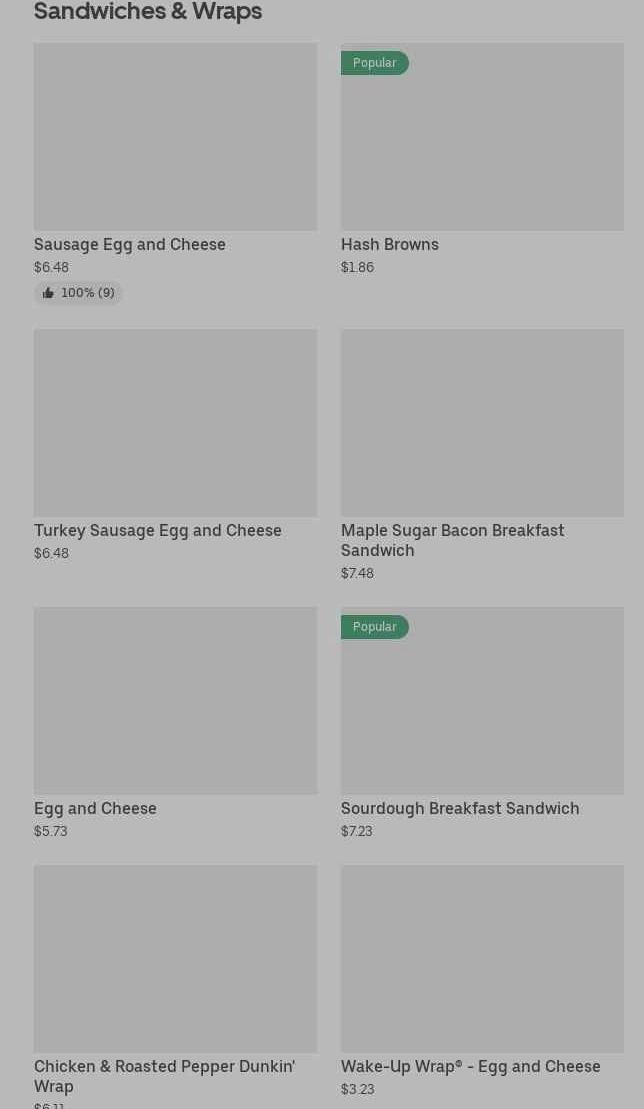Choose the Egg and Cheese sandwich
This screenshot has width=644, height=1109.
(175, 701)
